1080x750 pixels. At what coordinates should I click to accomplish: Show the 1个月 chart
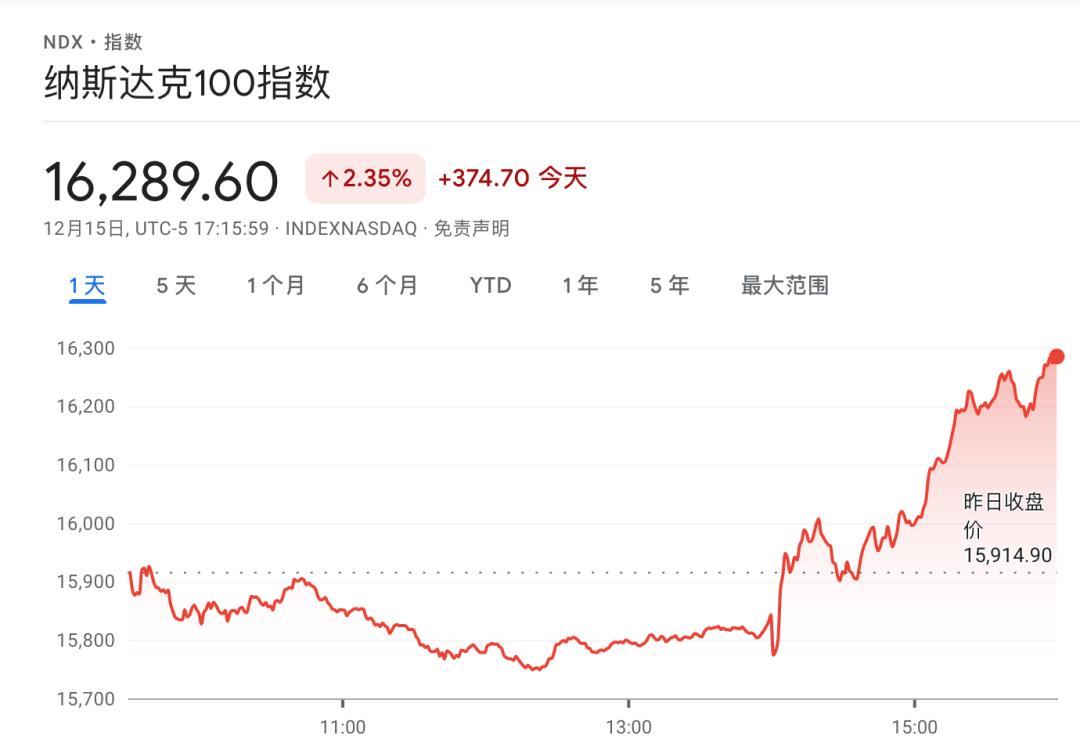pos(276,286)
